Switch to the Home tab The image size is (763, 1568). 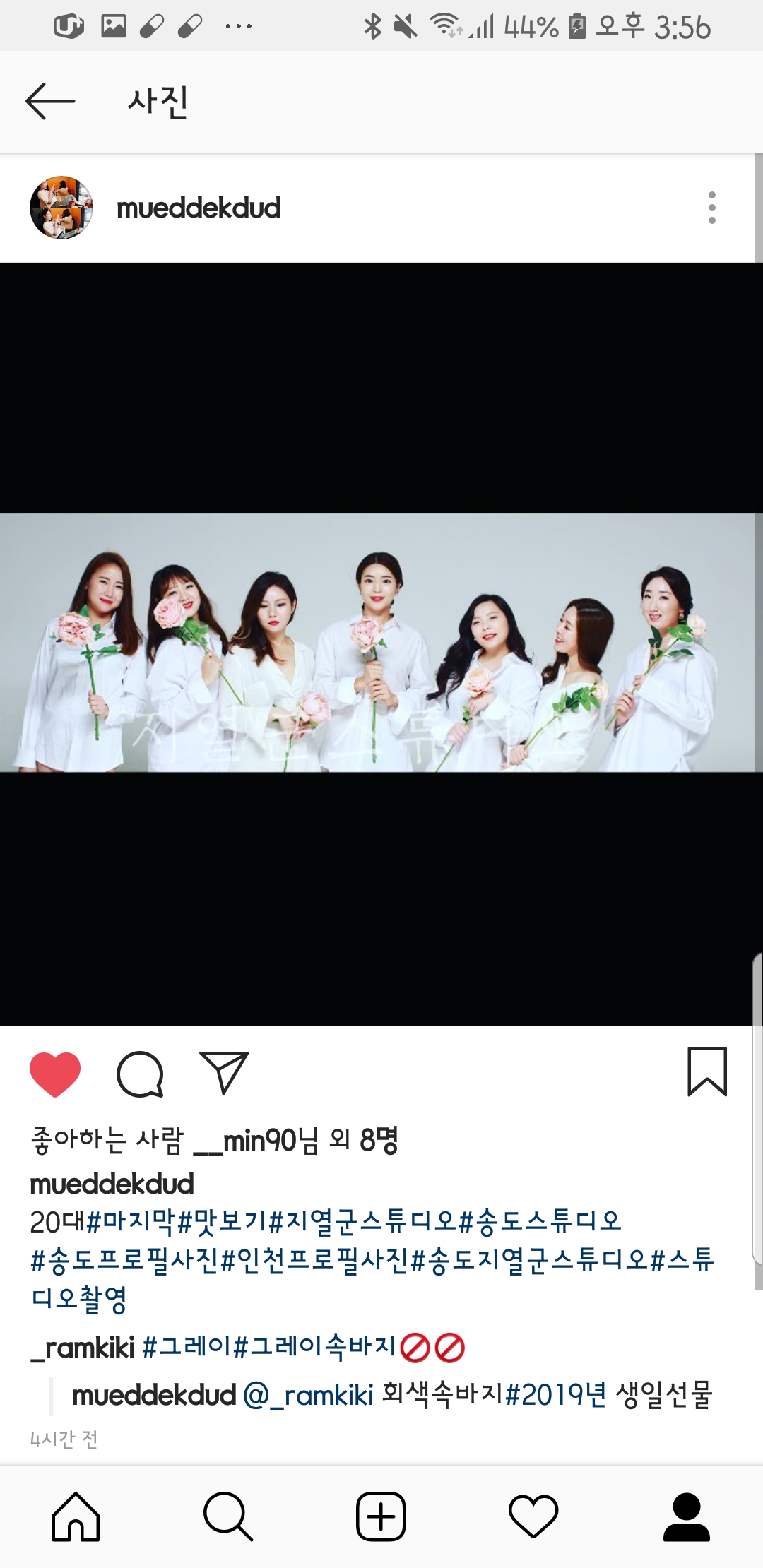tap(76, 1516)
